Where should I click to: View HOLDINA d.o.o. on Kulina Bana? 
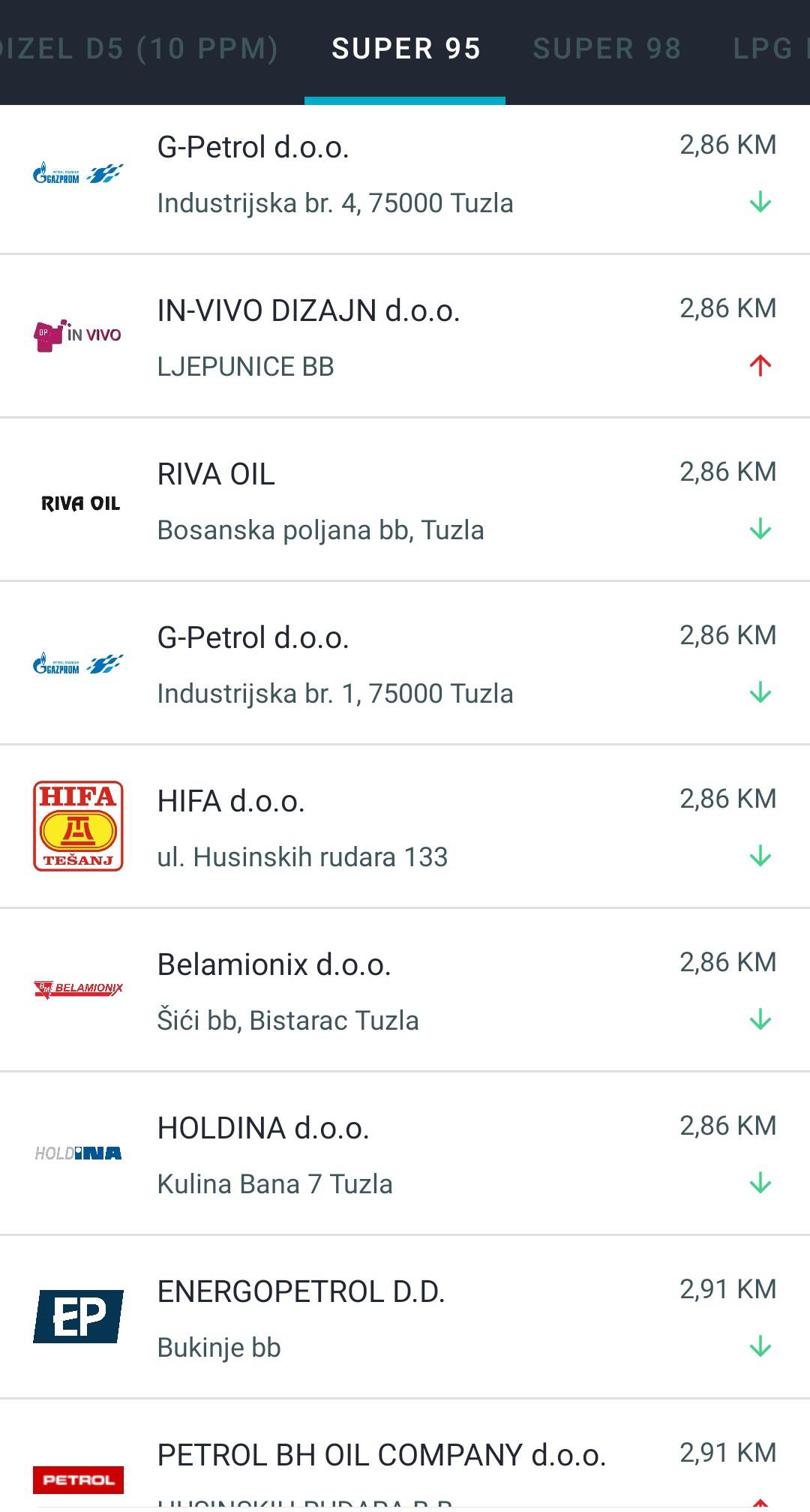405,1155
